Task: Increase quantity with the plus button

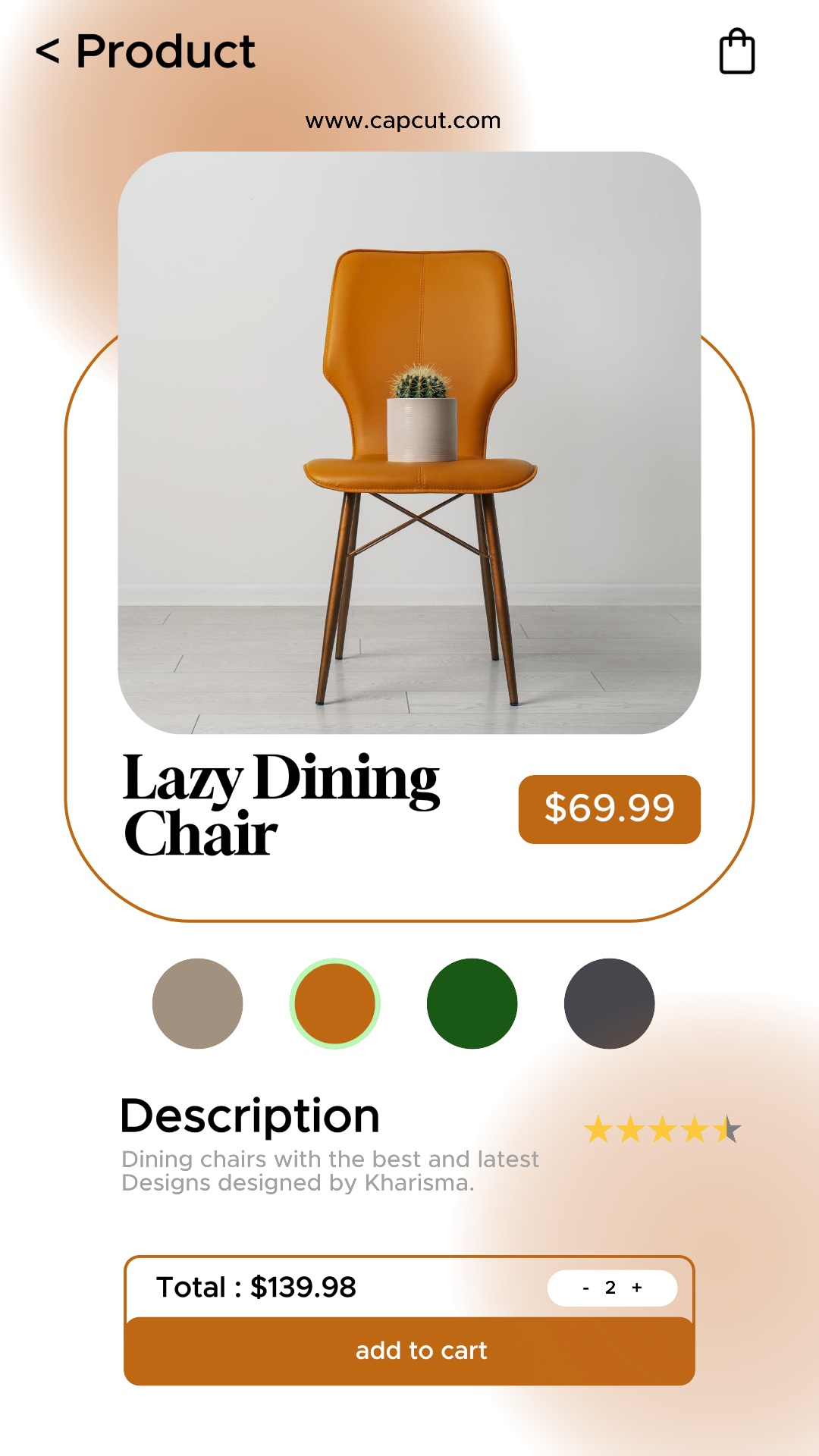Action: [637, 1288]
